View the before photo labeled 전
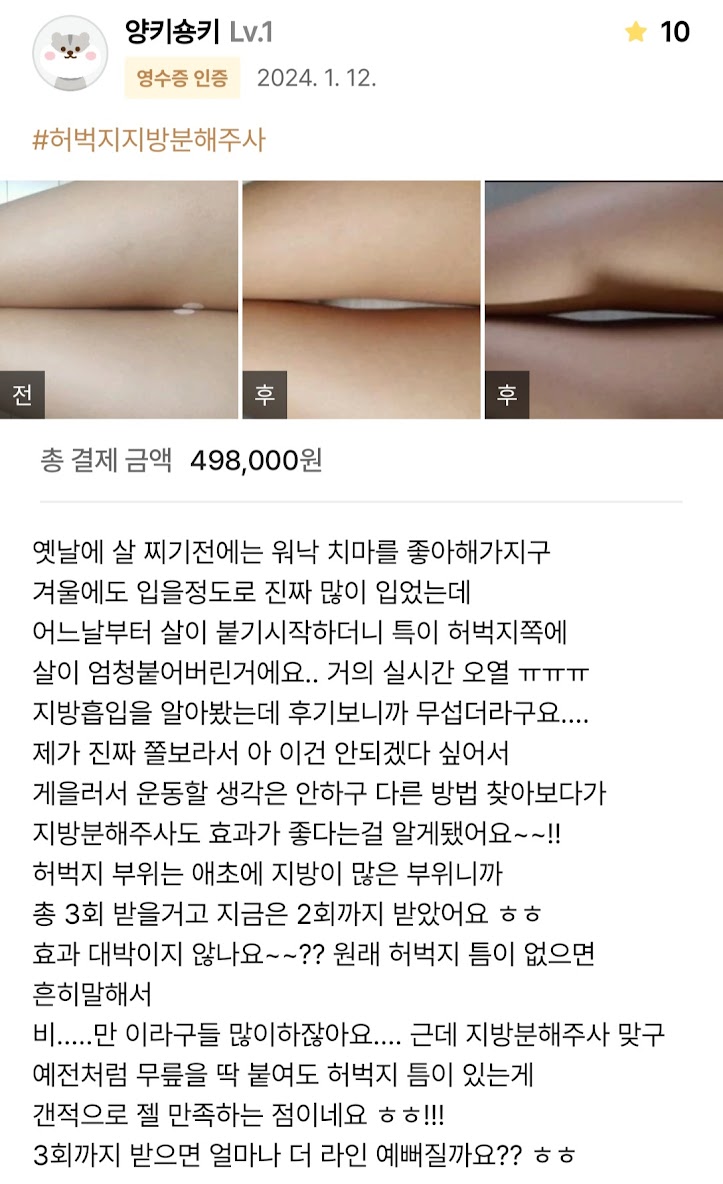723x1184 pixels. (x=119, y=299)
